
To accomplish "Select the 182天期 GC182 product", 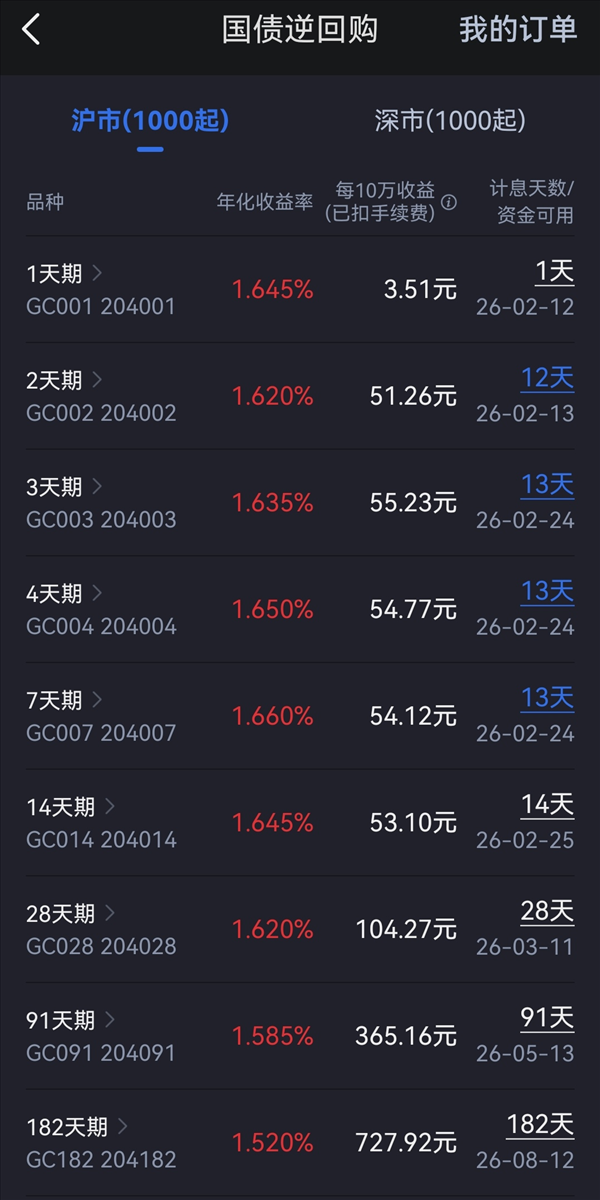I will click(x=100, y=1143).
